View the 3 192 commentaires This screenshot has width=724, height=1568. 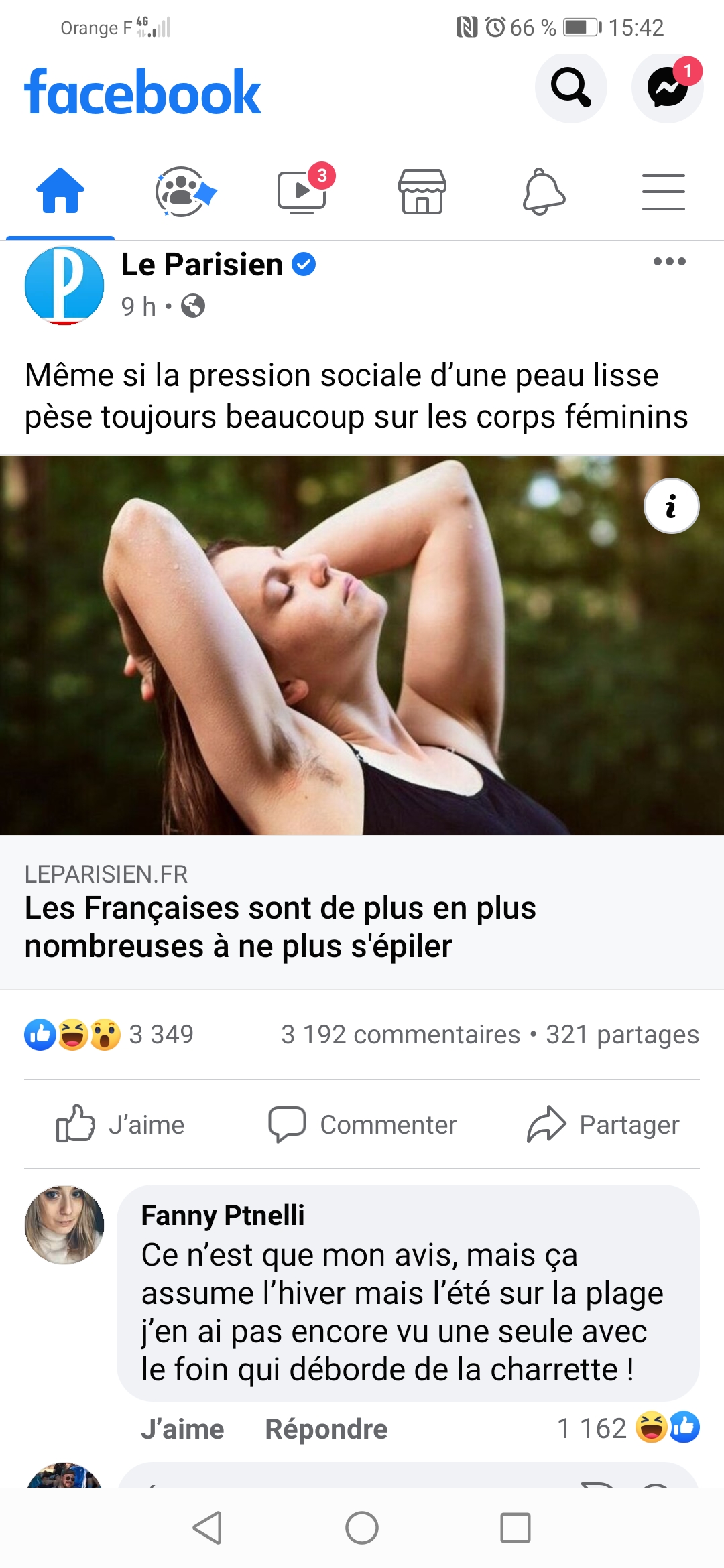[400, 1035]
